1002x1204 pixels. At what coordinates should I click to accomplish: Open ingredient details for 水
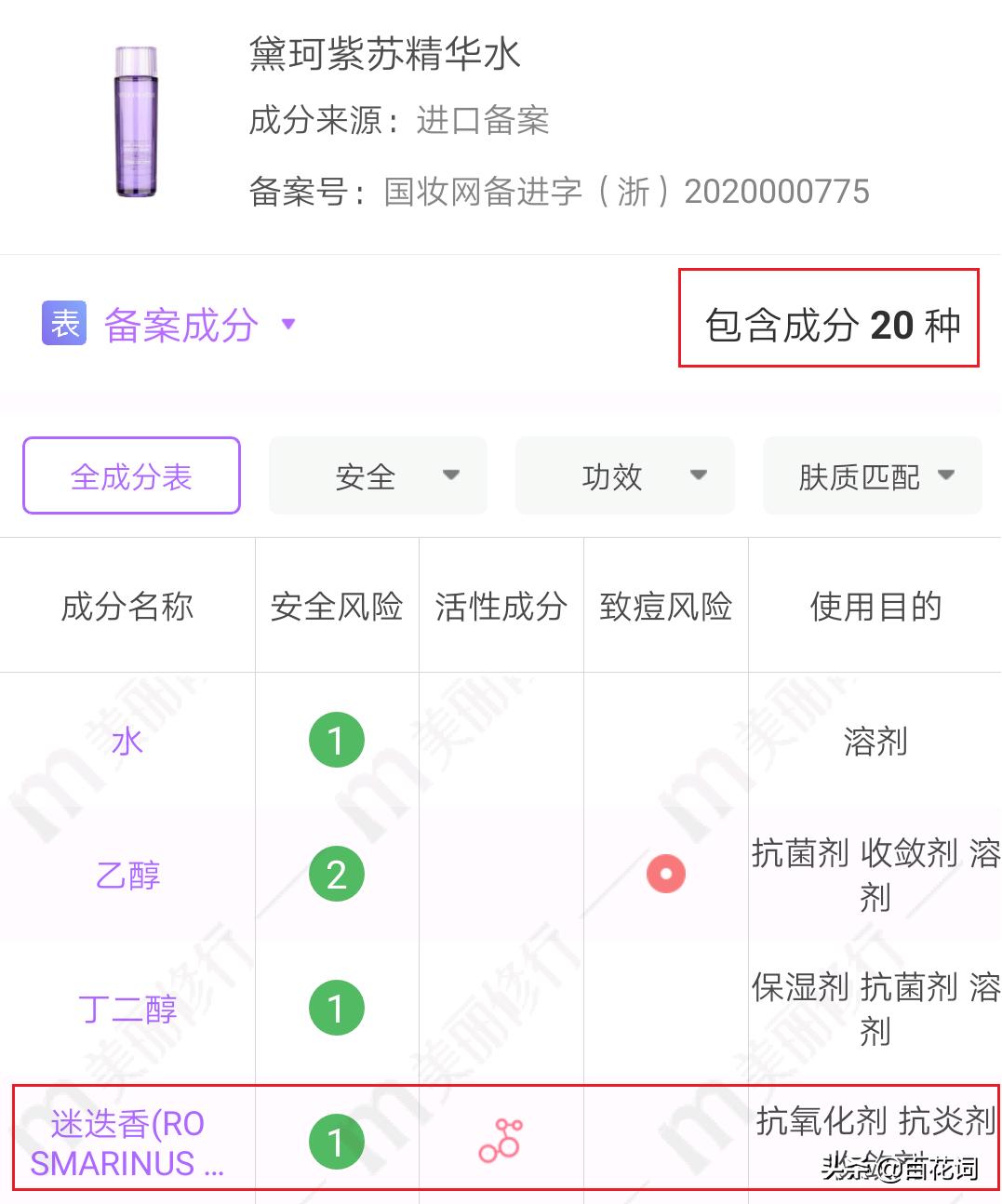tap(127, 741)
